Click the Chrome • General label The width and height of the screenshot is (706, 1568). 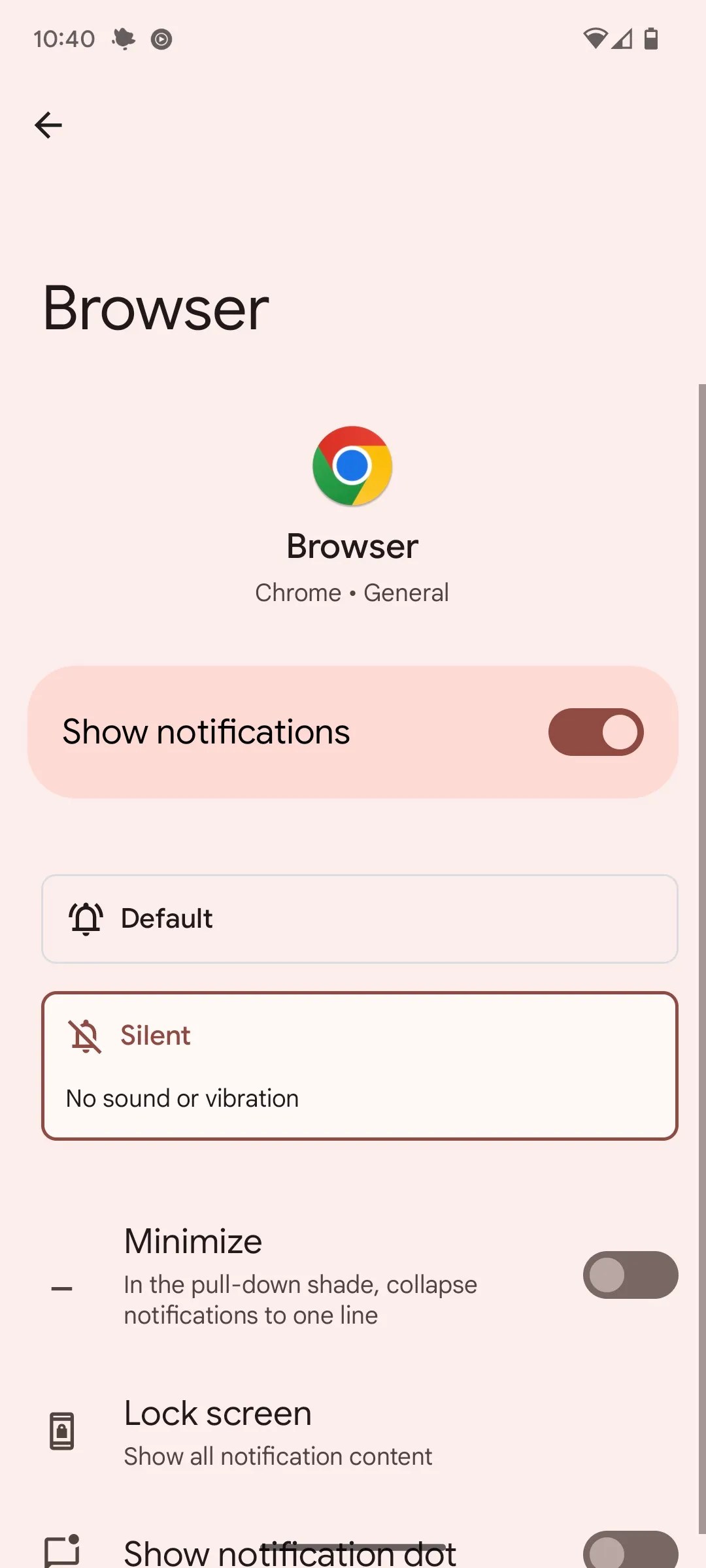point(352,592)
